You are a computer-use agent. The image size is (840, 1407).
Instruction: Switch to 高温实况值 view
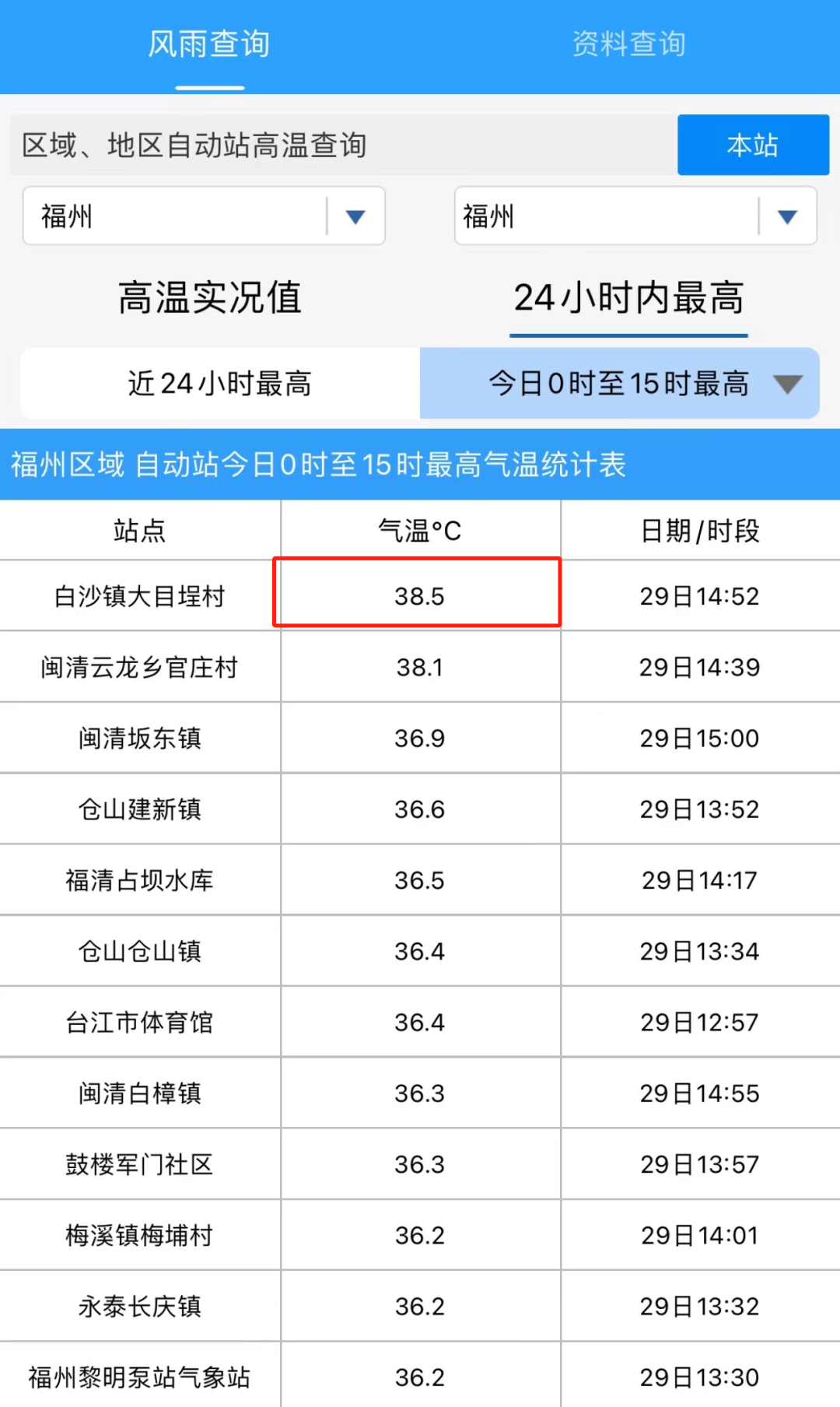209,297
